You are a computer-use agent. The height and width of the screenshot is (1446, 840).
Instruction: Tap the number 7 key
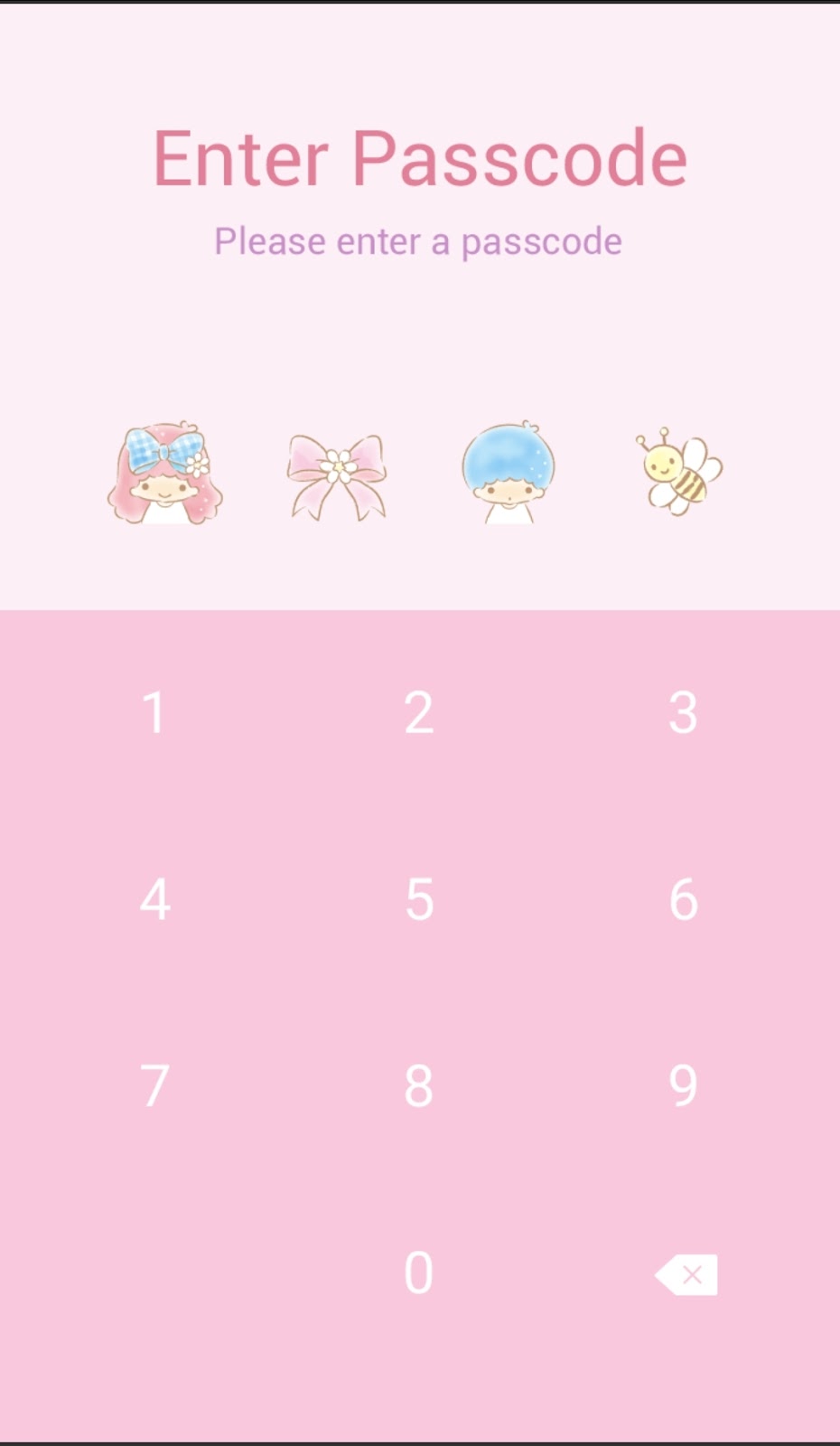click(154, 1085)
